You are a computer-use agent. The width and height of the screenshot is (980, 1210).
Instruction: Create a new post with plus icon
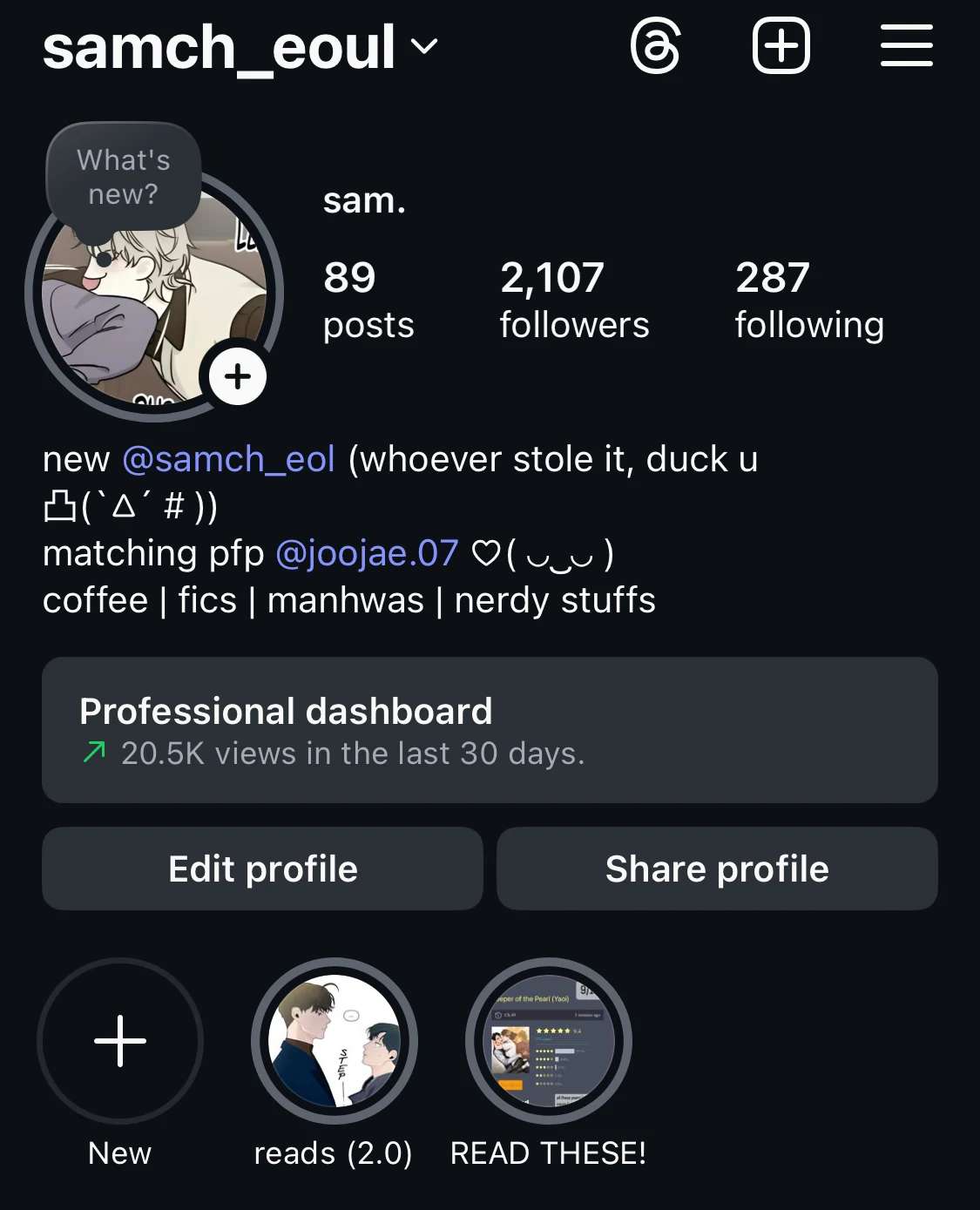[x=781, y=46]
